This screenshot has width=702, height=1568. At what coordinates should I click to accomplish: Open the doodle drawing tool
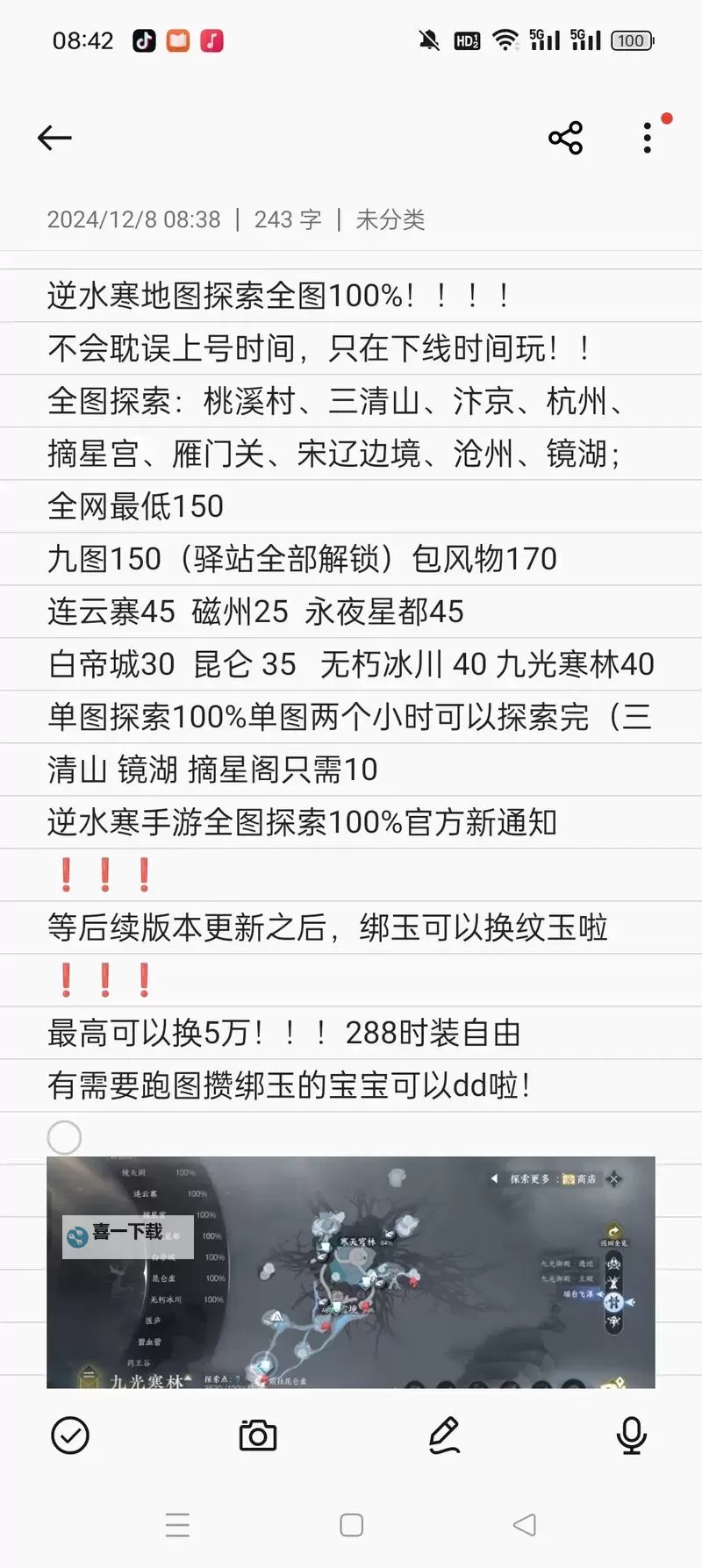445,1436
